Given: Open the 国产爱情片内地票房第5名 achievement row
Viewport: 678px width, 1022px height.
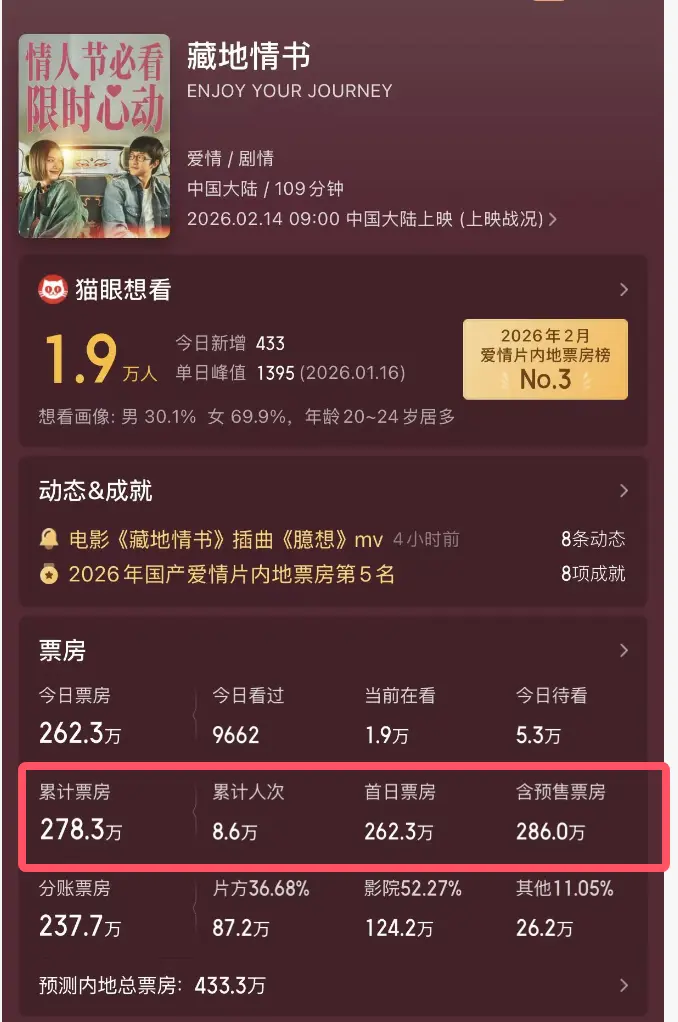Looking at the screenshot, I should [x=231, y=574].
